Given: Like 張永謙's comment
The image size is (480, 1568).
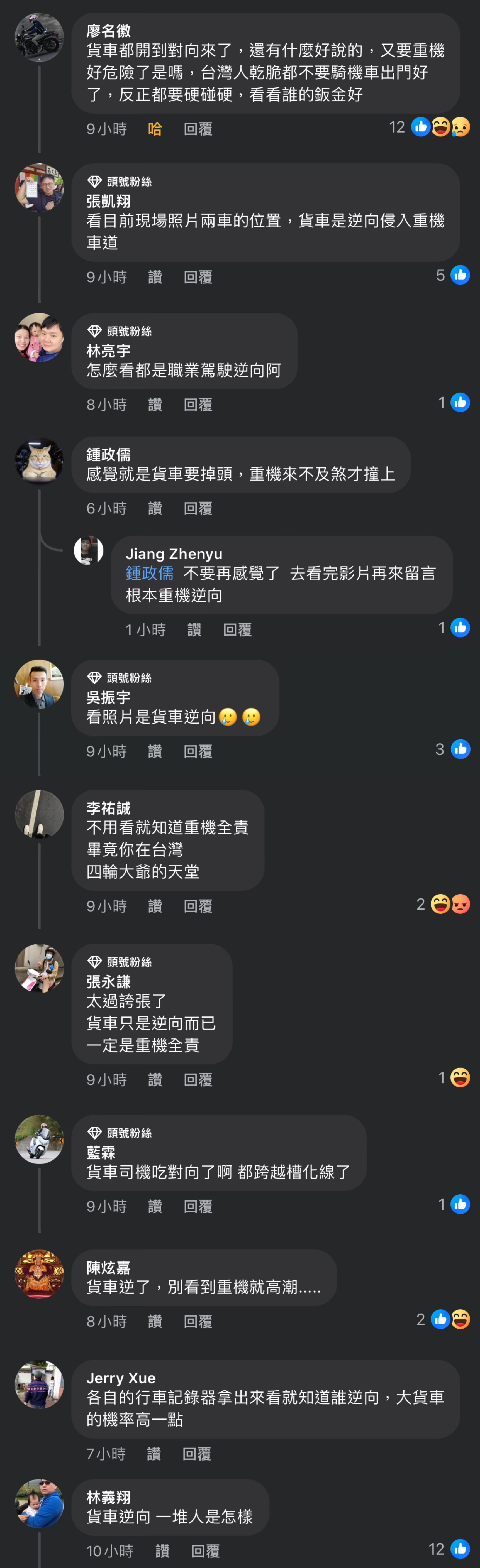Looking at the screenshot, I should 155,1080.
